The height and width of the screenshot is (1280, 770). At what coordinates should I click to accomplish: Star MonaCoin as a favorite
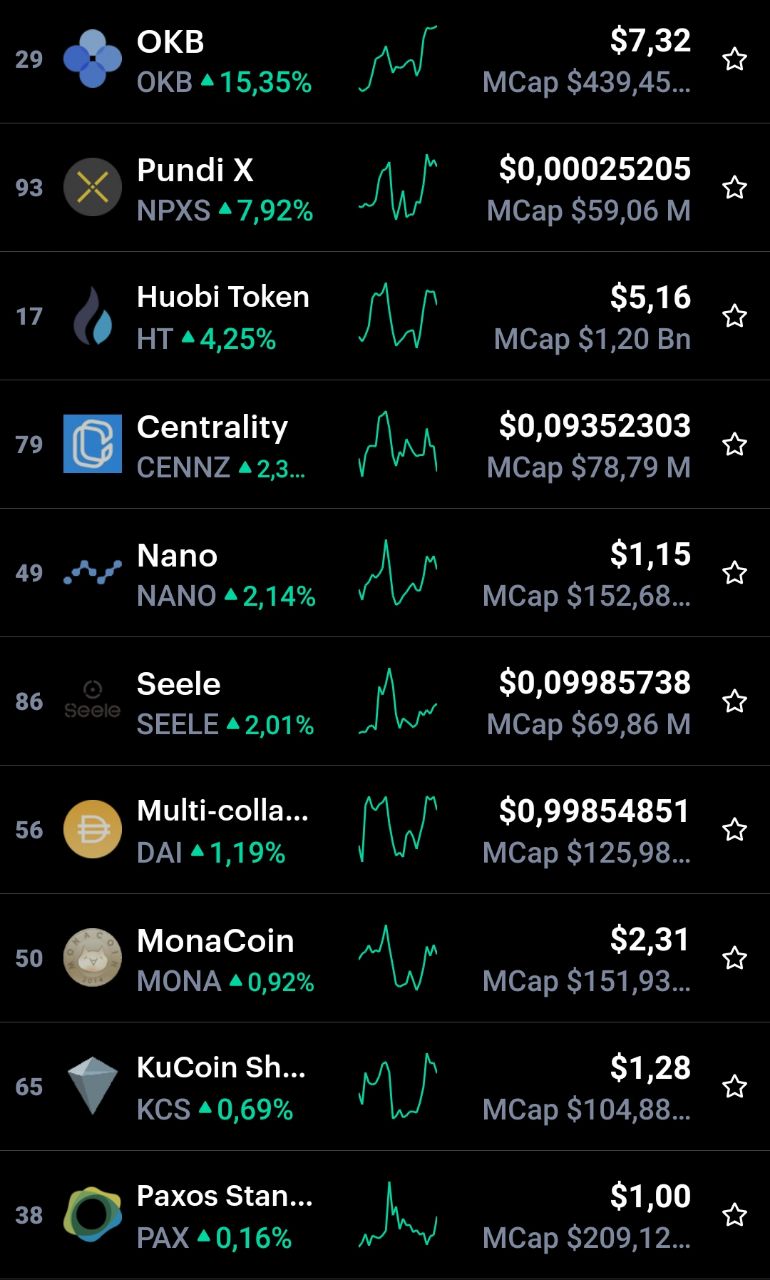pyautogui.click(x=735, y=958)
